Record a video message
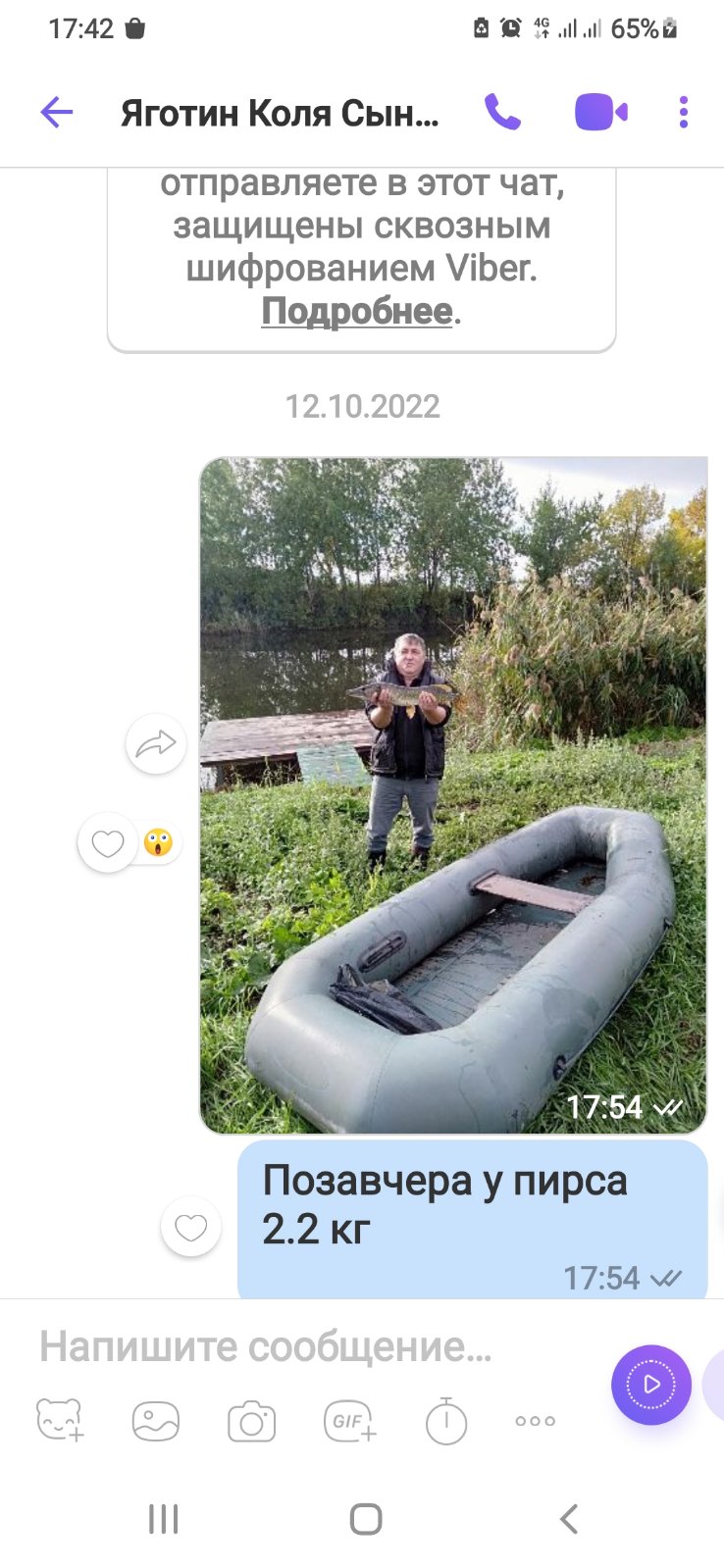 tap(651, 1385)
